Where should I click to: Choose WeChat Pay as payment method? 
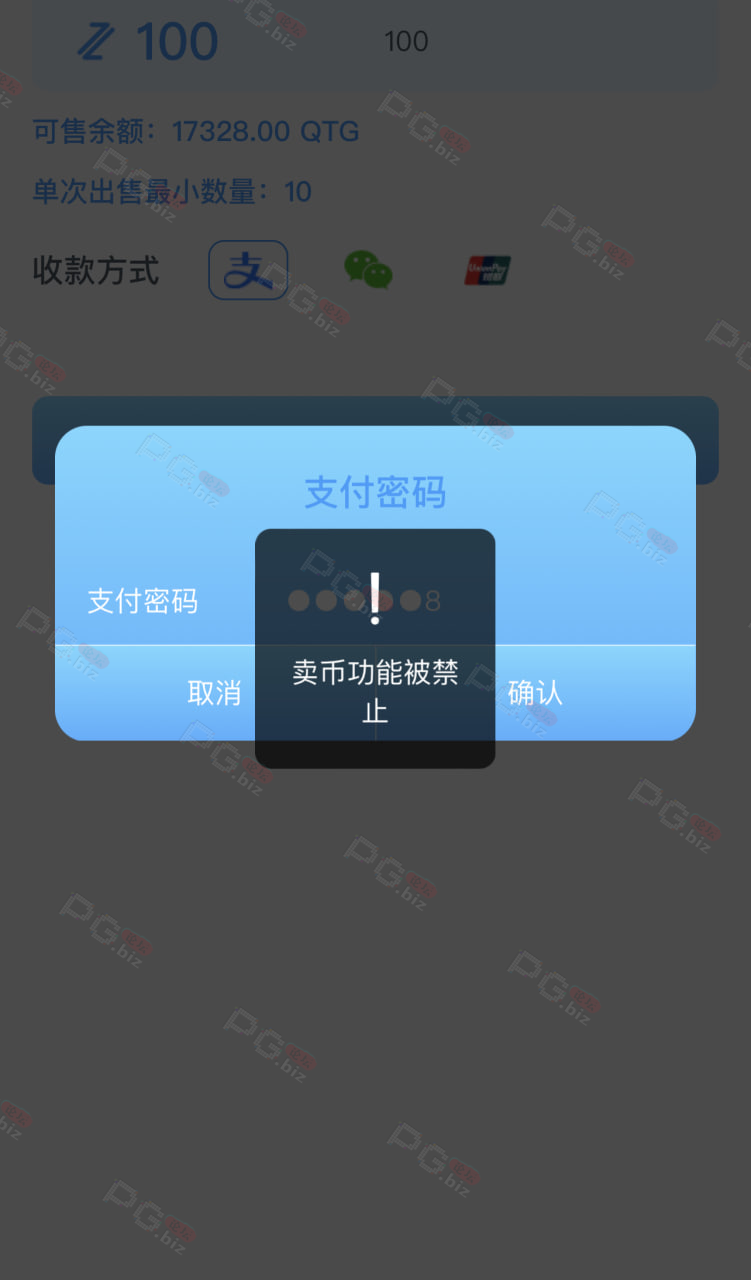(x=368, y=270)
